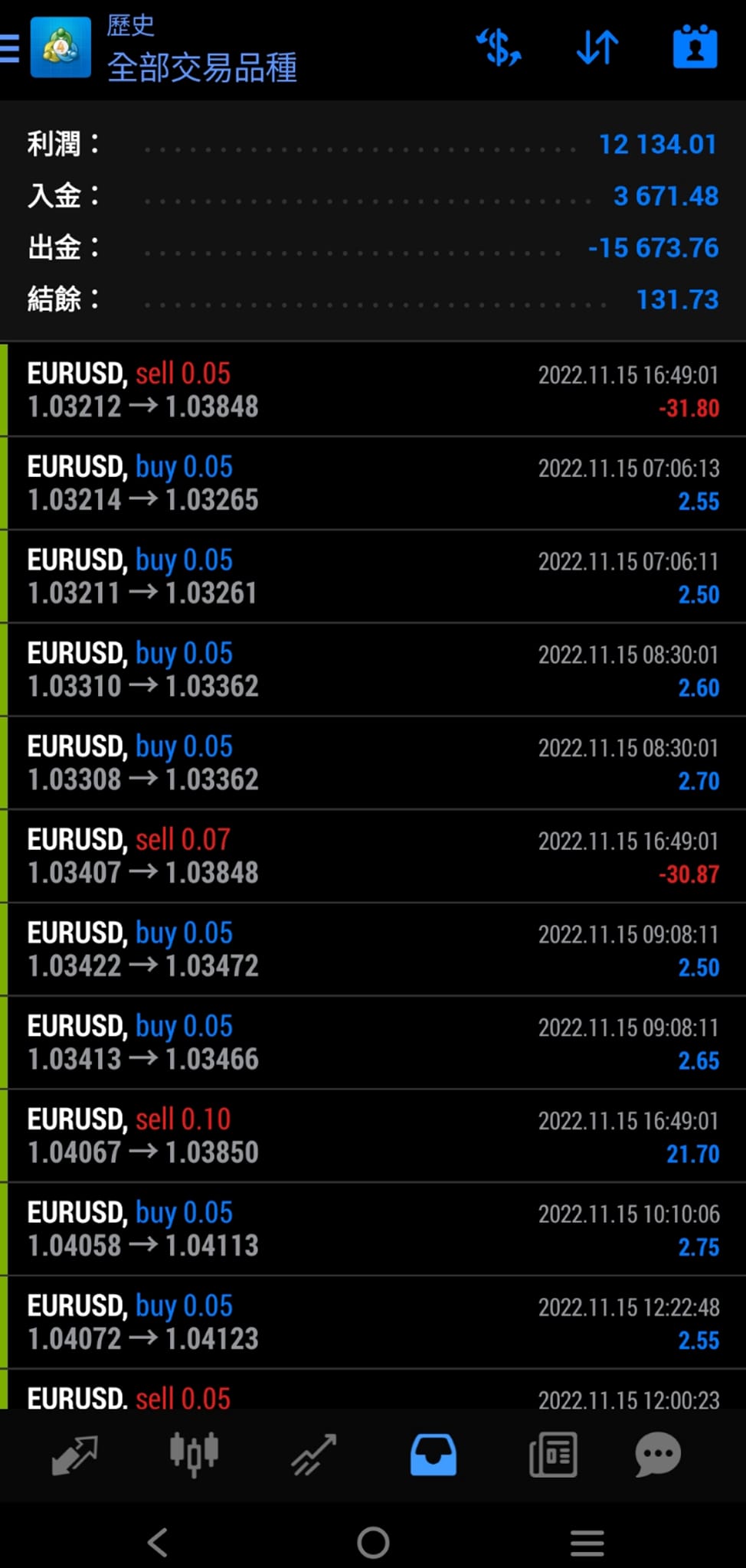Open the EURUSD sell 0.05 trade with -31.80 loss
The height and width of the screenshot is (1568, 746).
coord(373,390)
